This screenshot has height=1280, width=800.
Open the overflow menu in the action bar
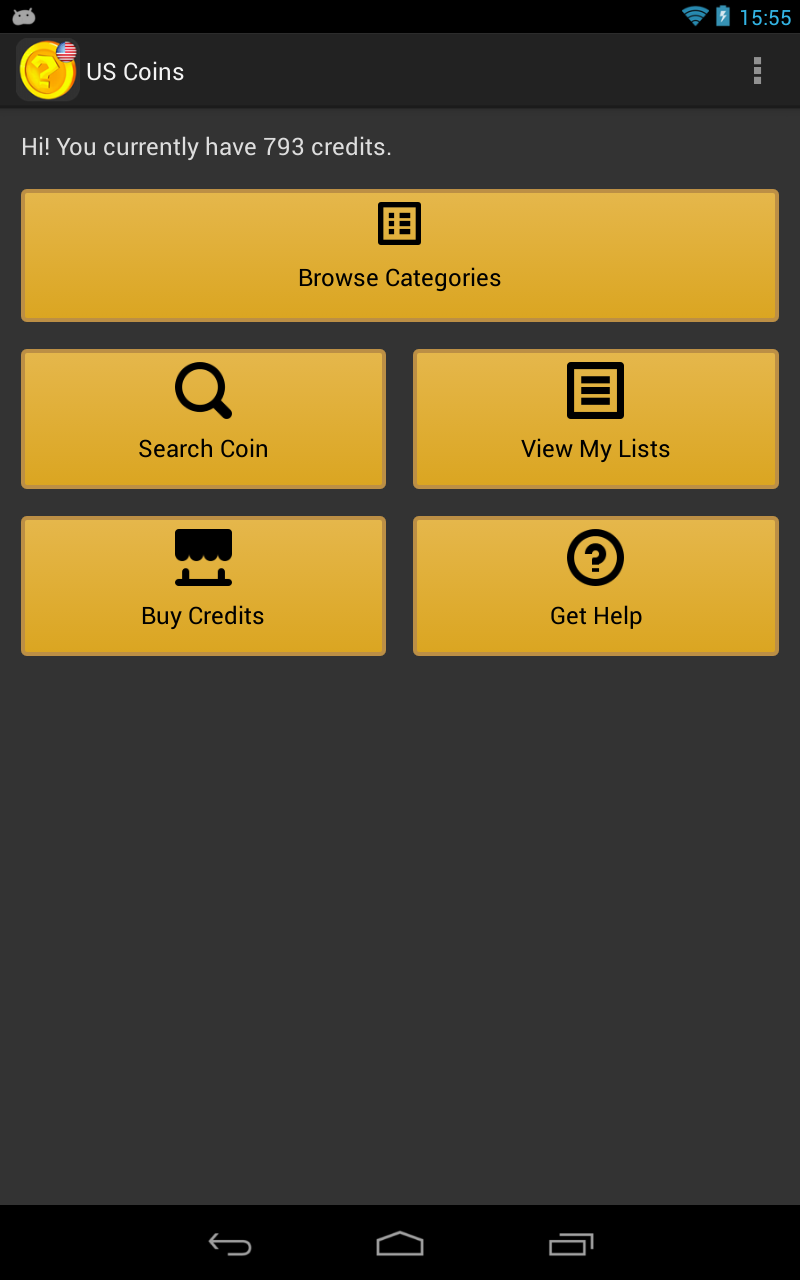pos(757,70)
